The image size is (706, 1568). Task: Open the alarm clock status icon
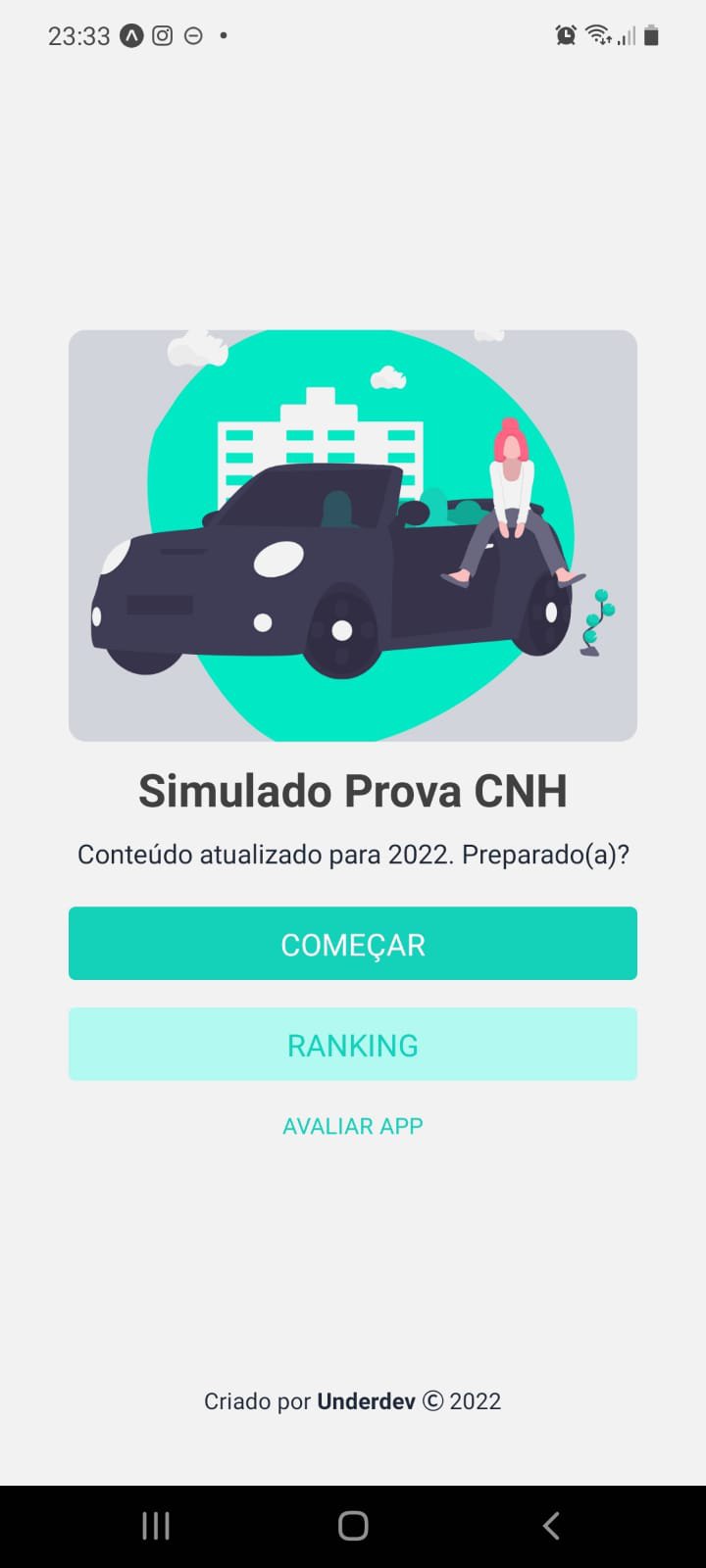tap(566, 33)
